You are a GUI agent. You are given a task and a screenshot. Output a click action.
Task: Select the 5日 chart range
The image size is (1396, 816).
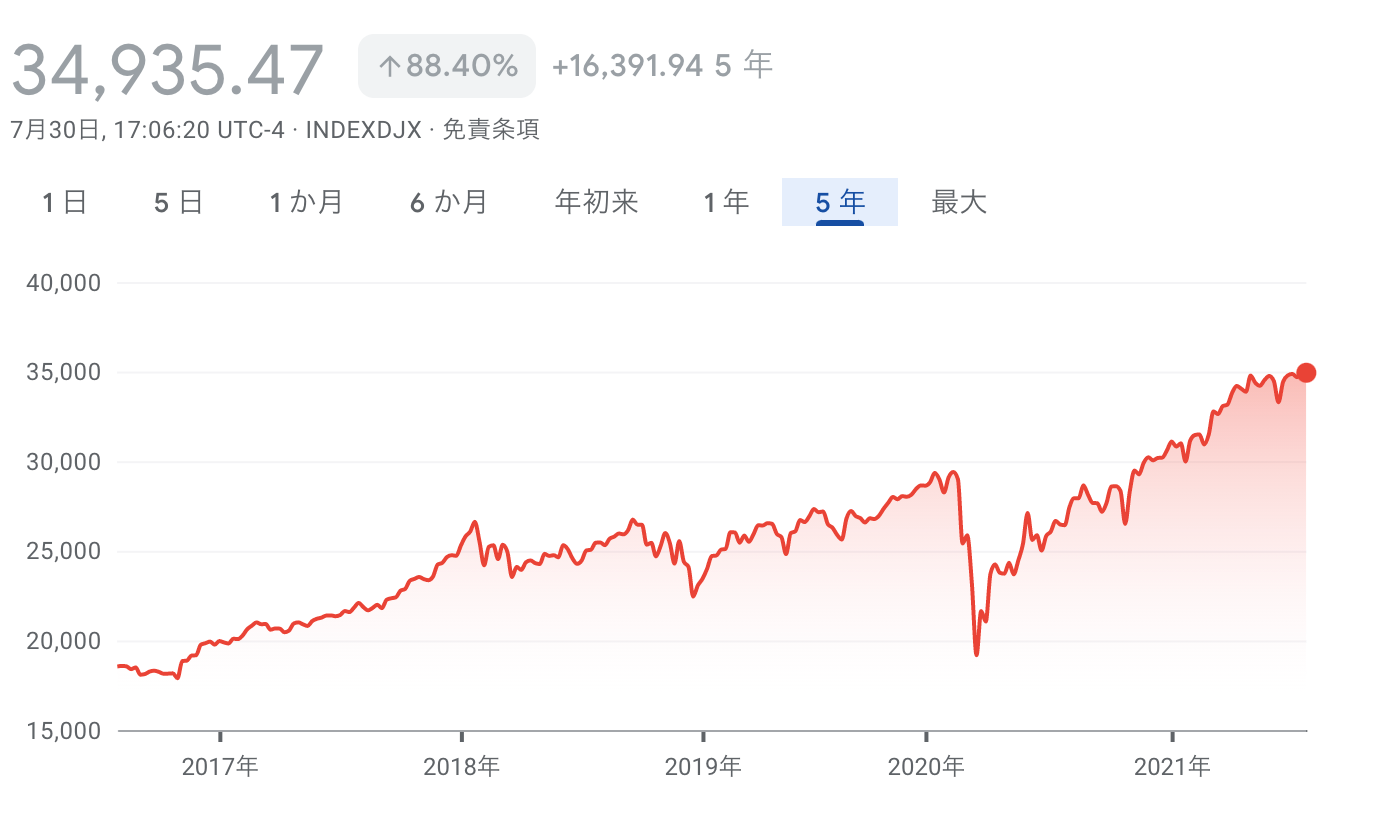pyautogui.click(x=179, y=203)
